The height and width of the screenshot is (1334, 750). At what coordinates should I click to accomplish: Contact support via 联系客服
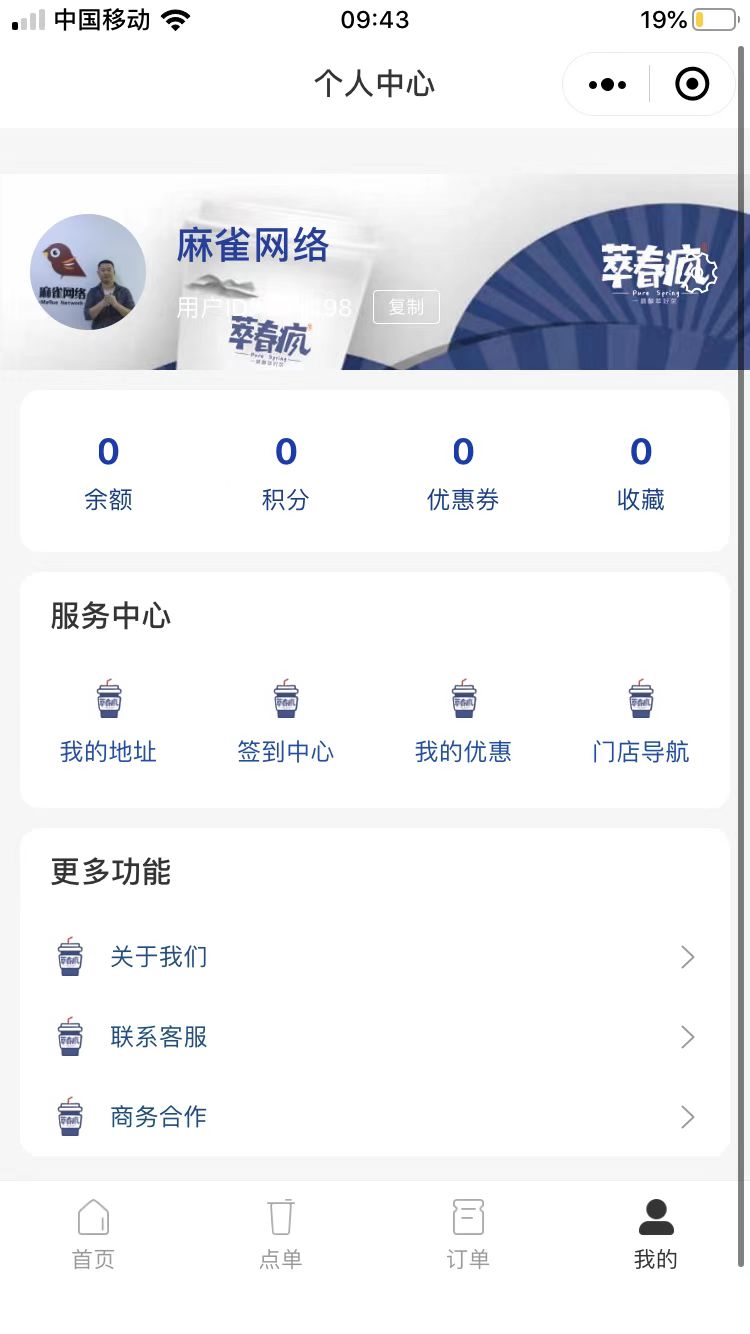pyautogui.click(x=375, y=1037)
